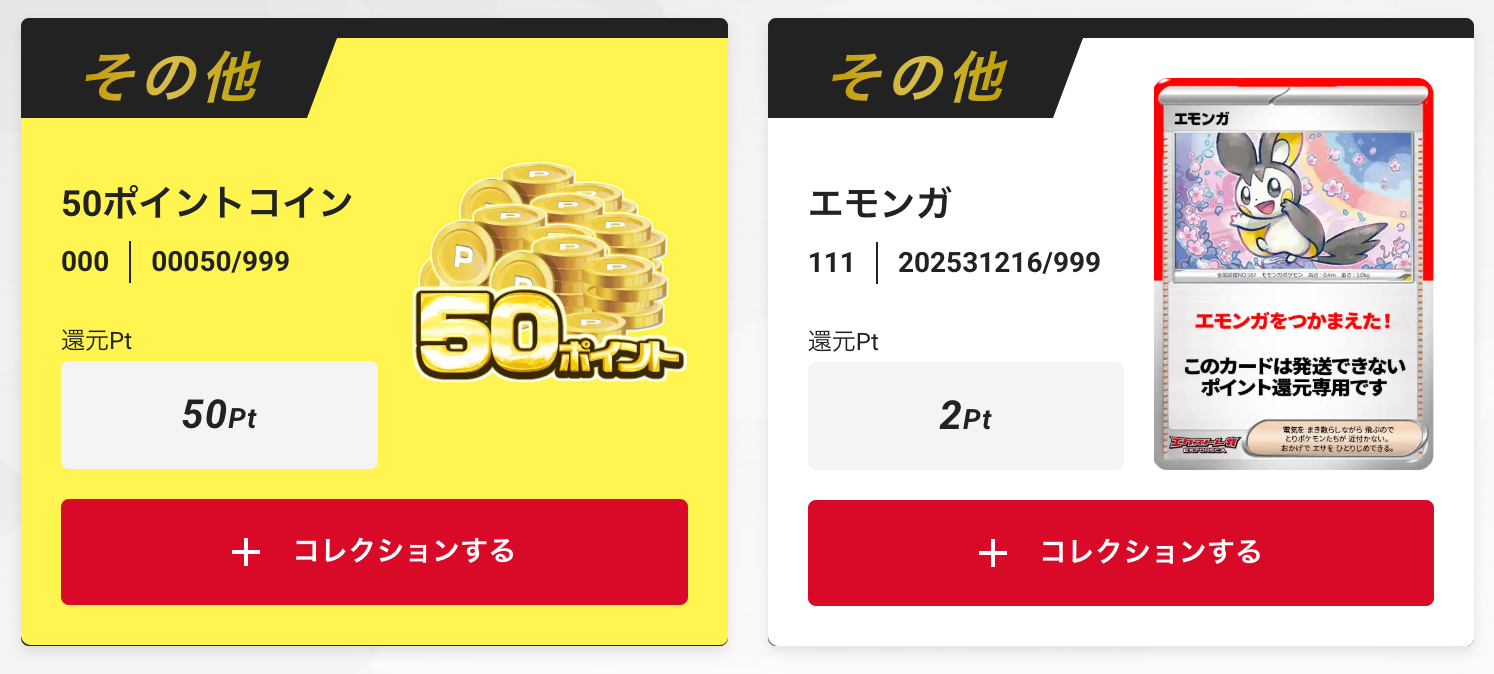
Task: Collect the 50ポイントコイン item
Action: (x=374, y=552)
